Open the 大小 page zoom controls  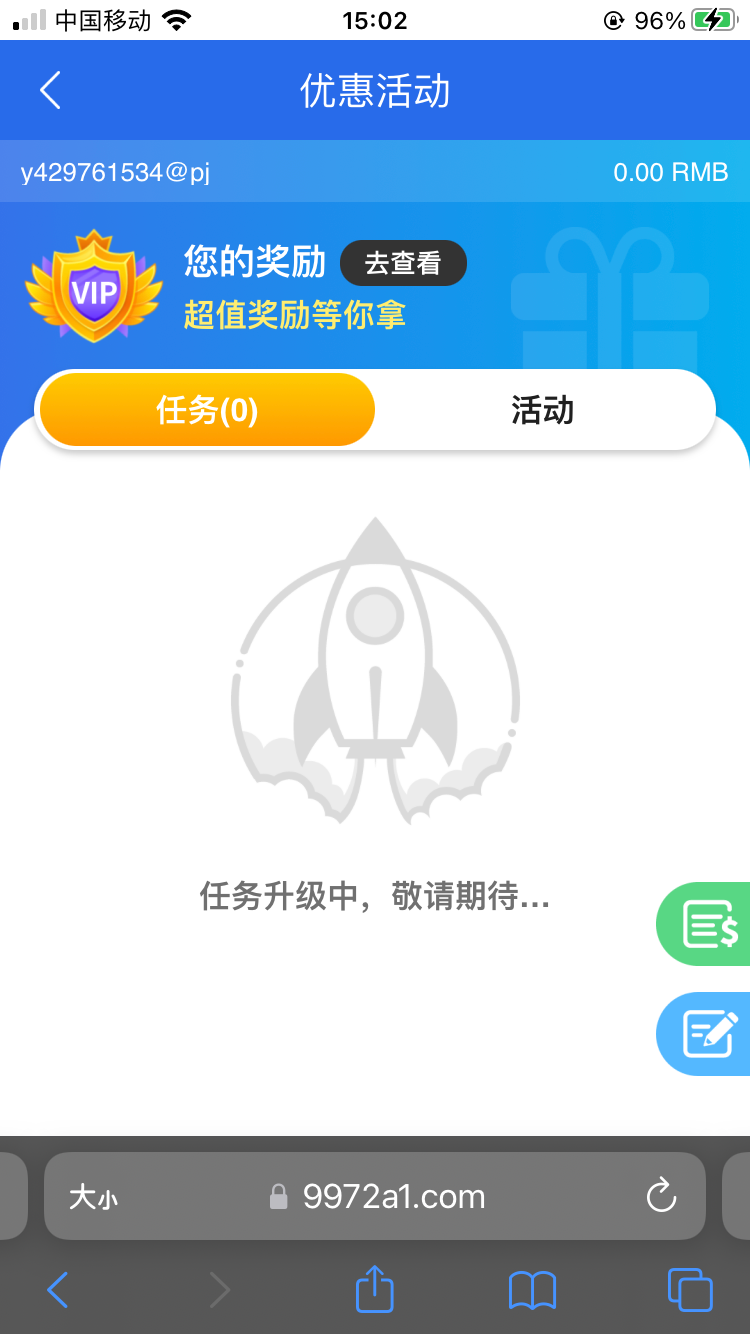92,1196
